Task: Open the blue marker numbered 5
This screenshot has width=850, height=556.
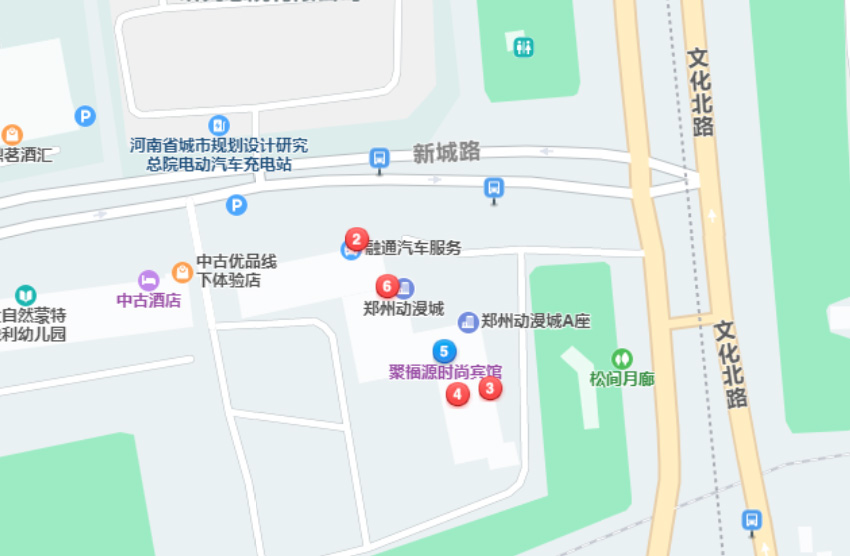Action: tap(445, 351)
